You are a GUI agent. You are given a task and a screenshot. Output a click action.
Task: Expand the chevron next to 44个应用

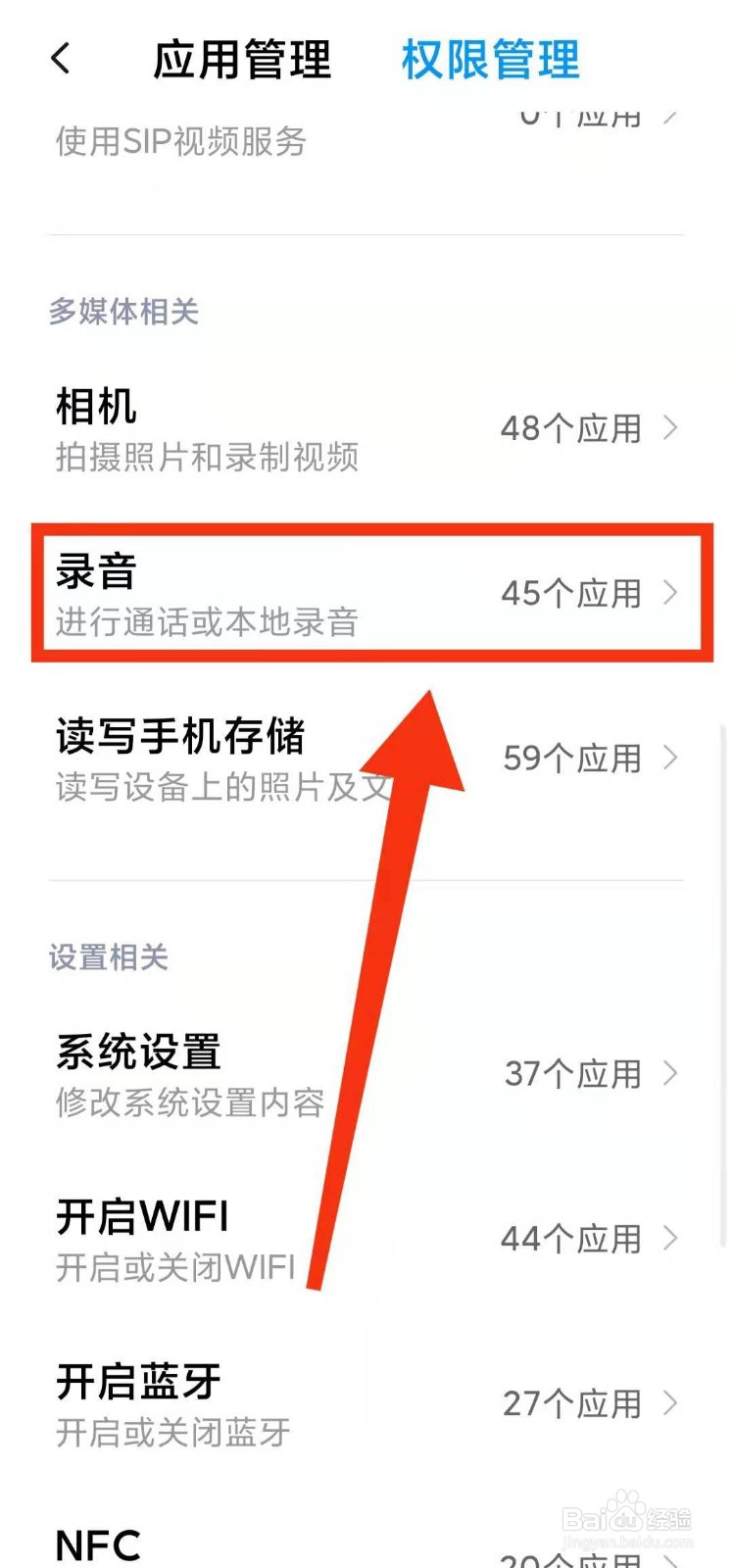(672, 1238)
